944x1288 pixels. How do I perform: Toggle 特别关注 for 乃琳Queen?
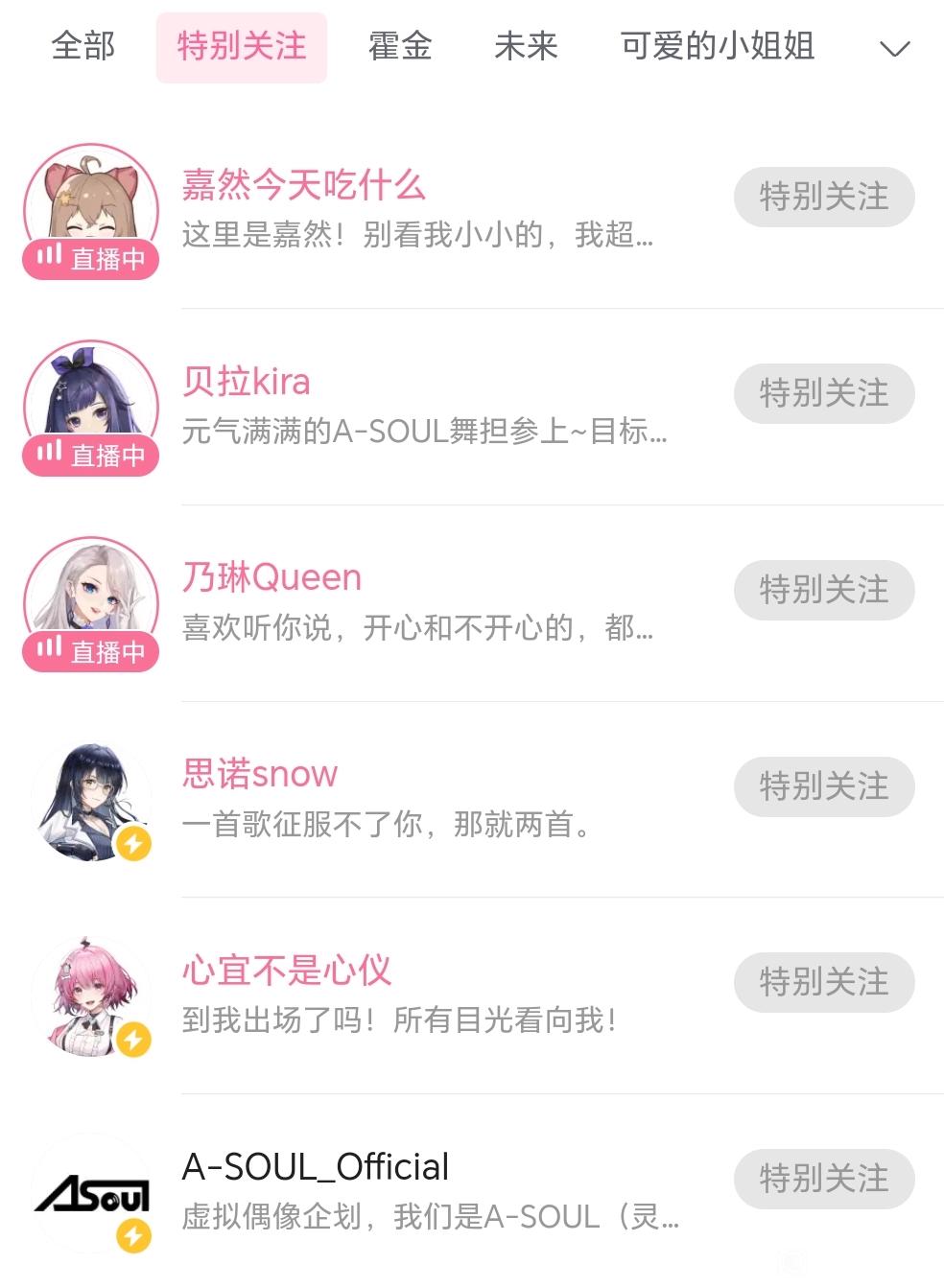click(x=824, y=590)
